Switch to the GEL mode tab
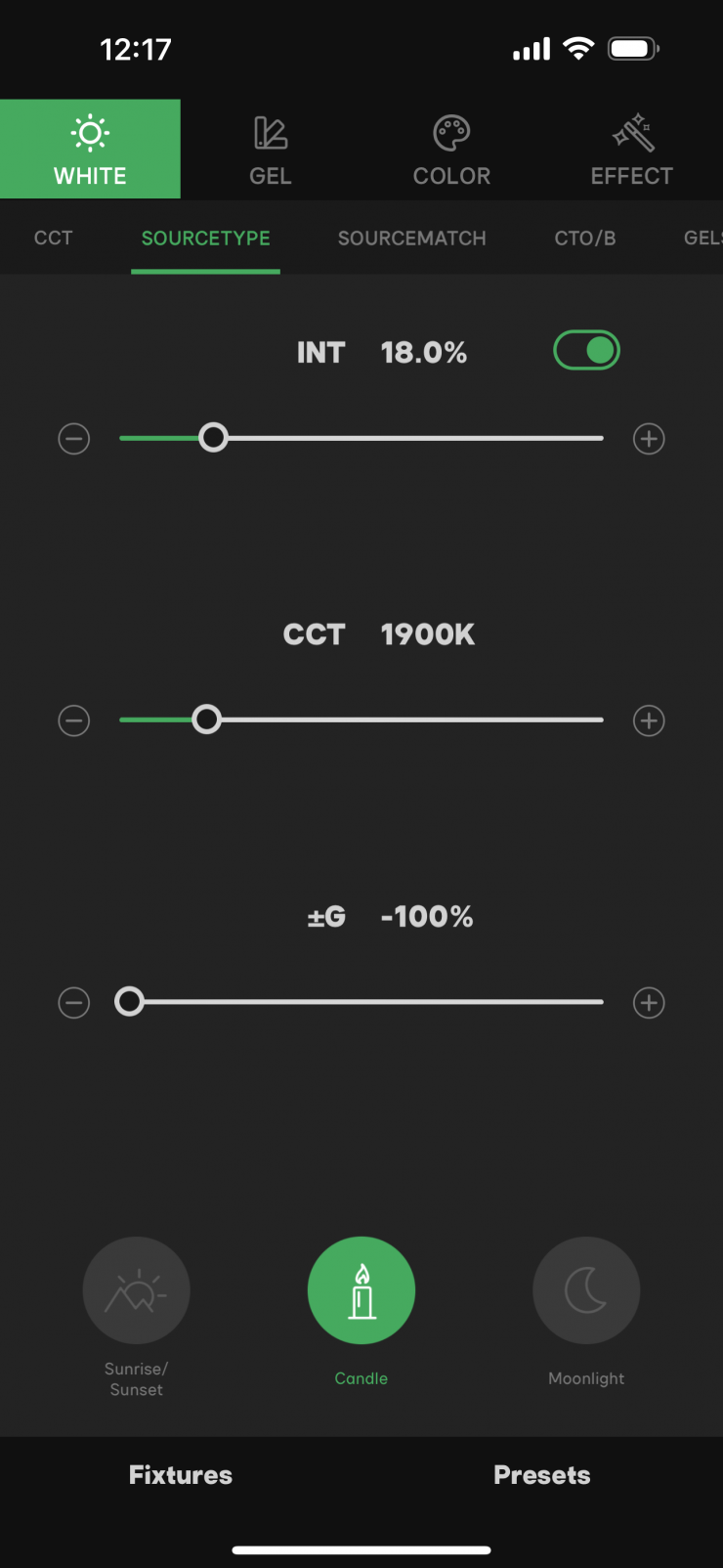Viewport: 723px width, 1568px height. point(271,150)
